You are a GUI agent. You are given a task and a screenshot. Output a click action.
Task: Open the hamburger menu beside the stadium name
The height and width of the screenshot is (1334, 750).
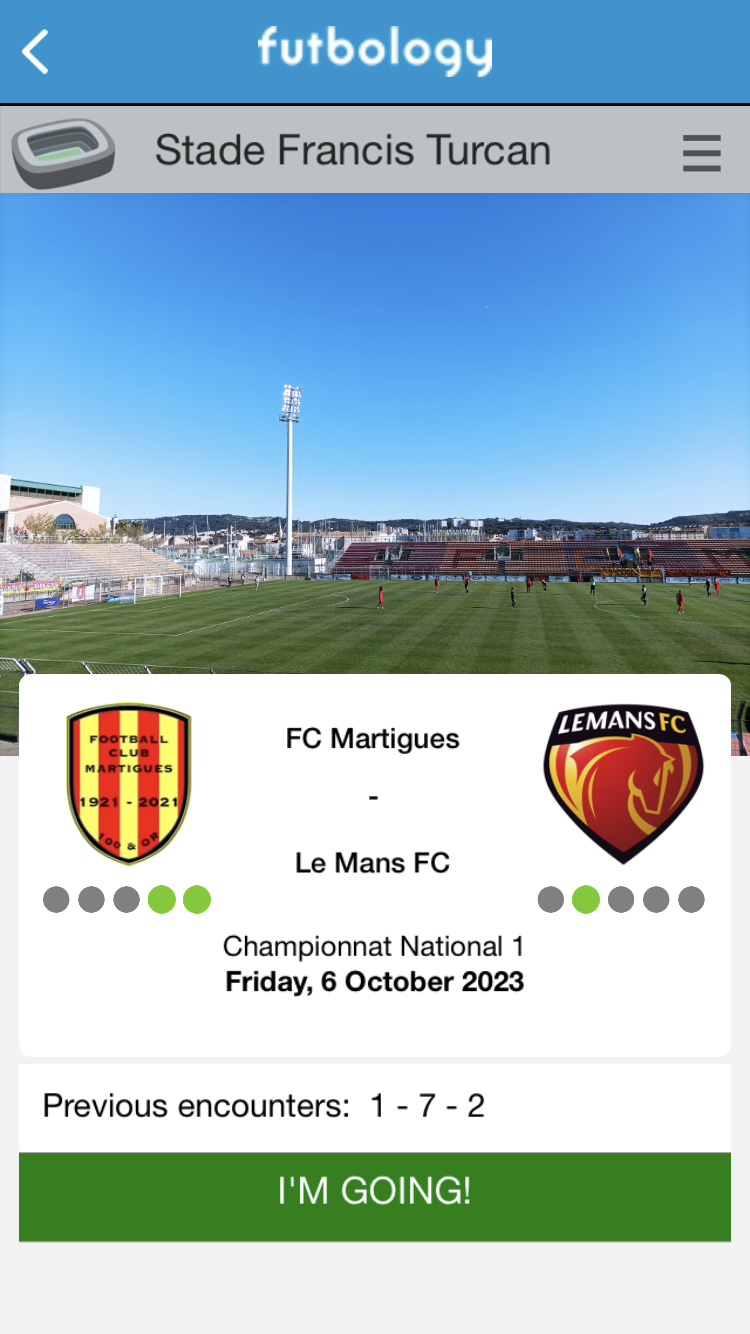(702, 153)
